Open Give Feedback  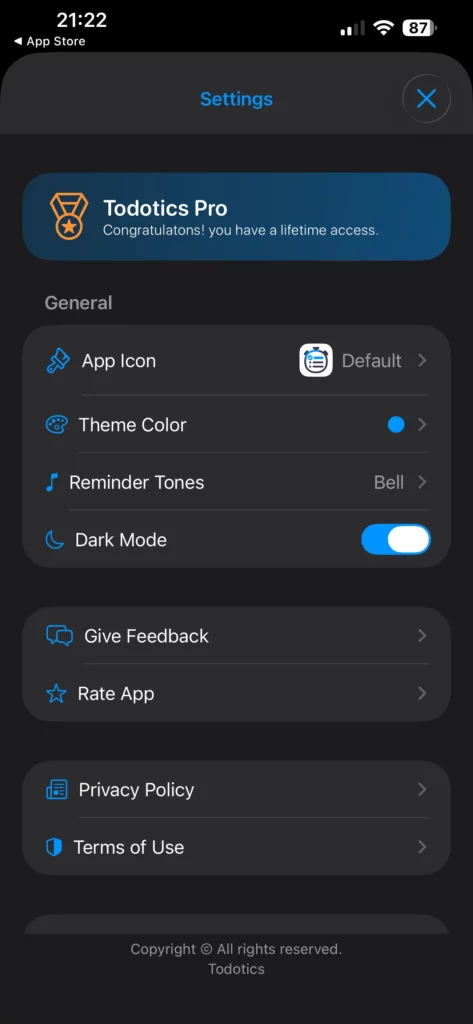point(236,635)
